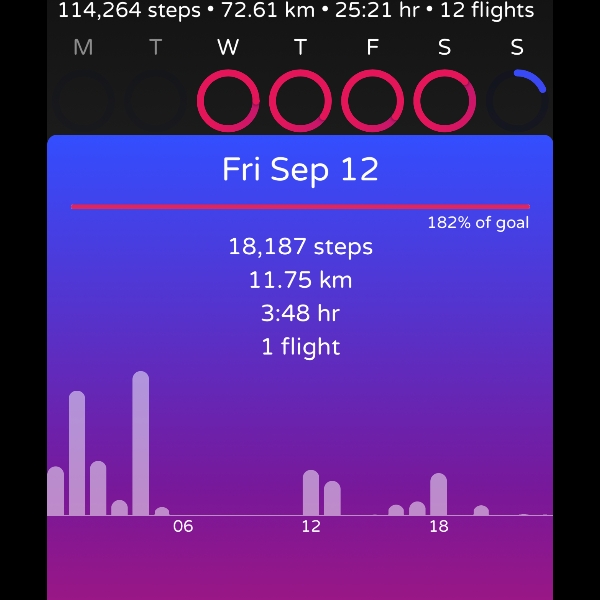Select Sunday's activity ring
Viewport: 600px width, 600px height.
(x=516, y=101)
